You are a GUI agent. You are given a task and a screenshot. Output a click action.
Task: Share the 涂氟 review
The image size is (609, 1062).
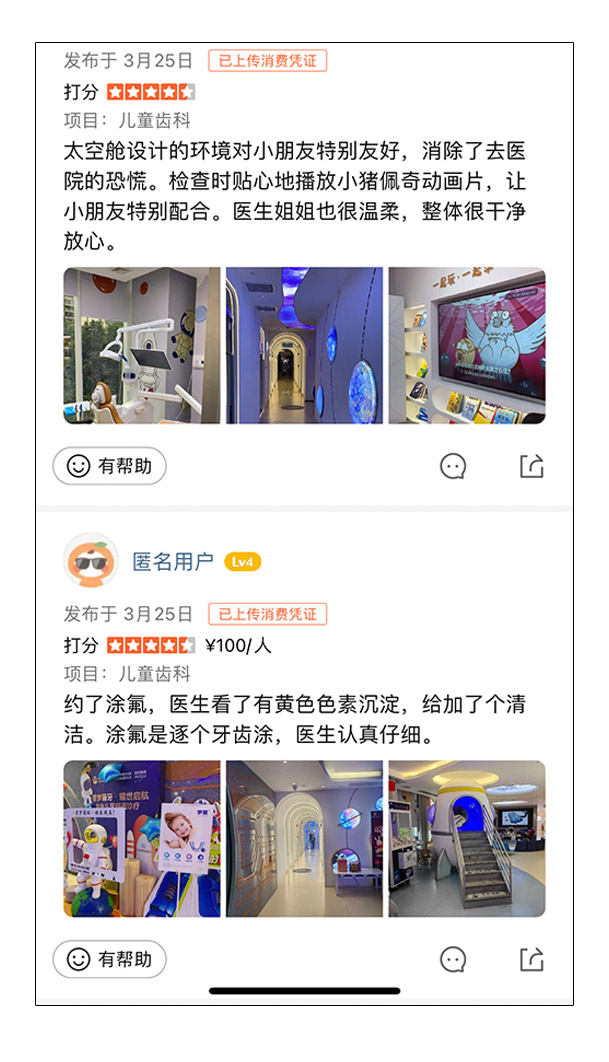click(532, 959)
